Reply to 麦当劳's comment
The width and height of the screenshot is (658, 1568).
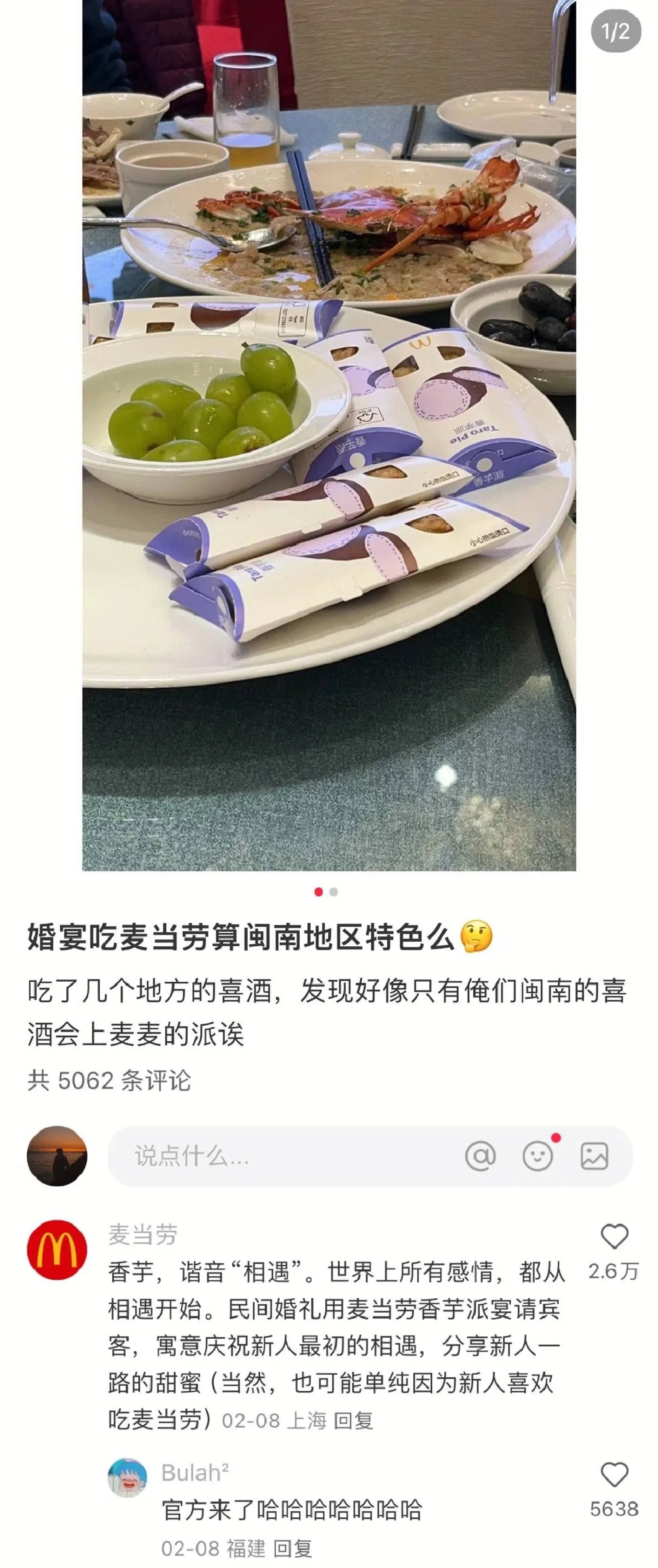pyautogui.click(x=353, y=1421)
